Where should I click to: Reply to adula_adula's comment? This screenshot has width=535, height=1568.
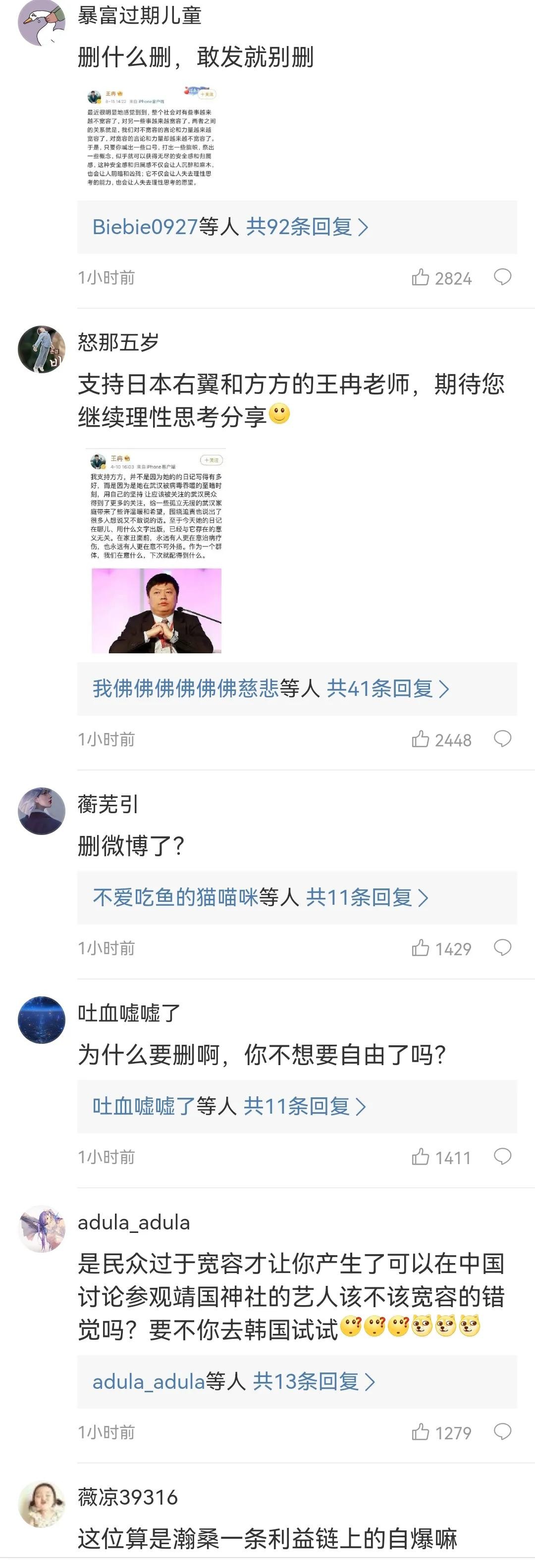(502, 1432)
